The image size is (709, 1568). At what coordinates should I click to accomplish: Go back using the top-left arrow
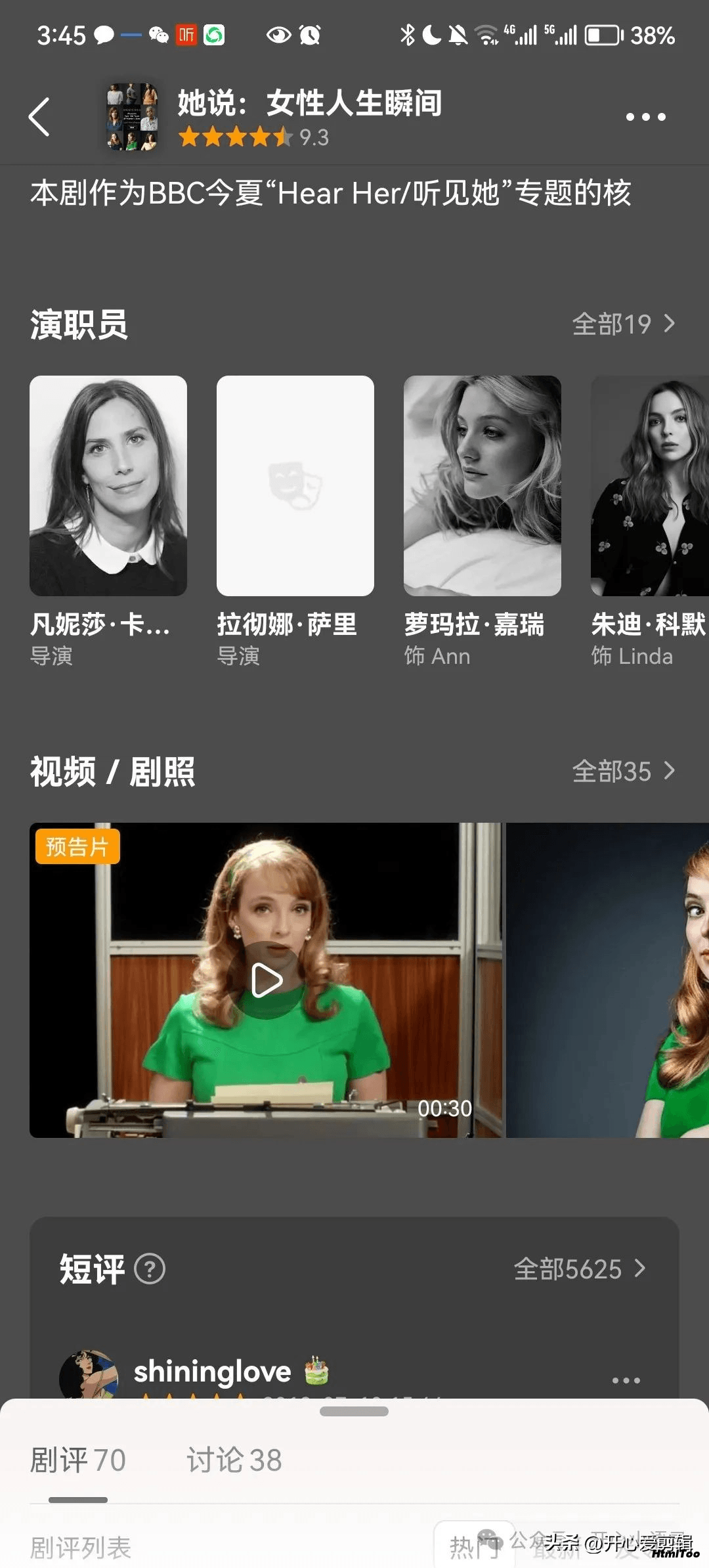39,117
